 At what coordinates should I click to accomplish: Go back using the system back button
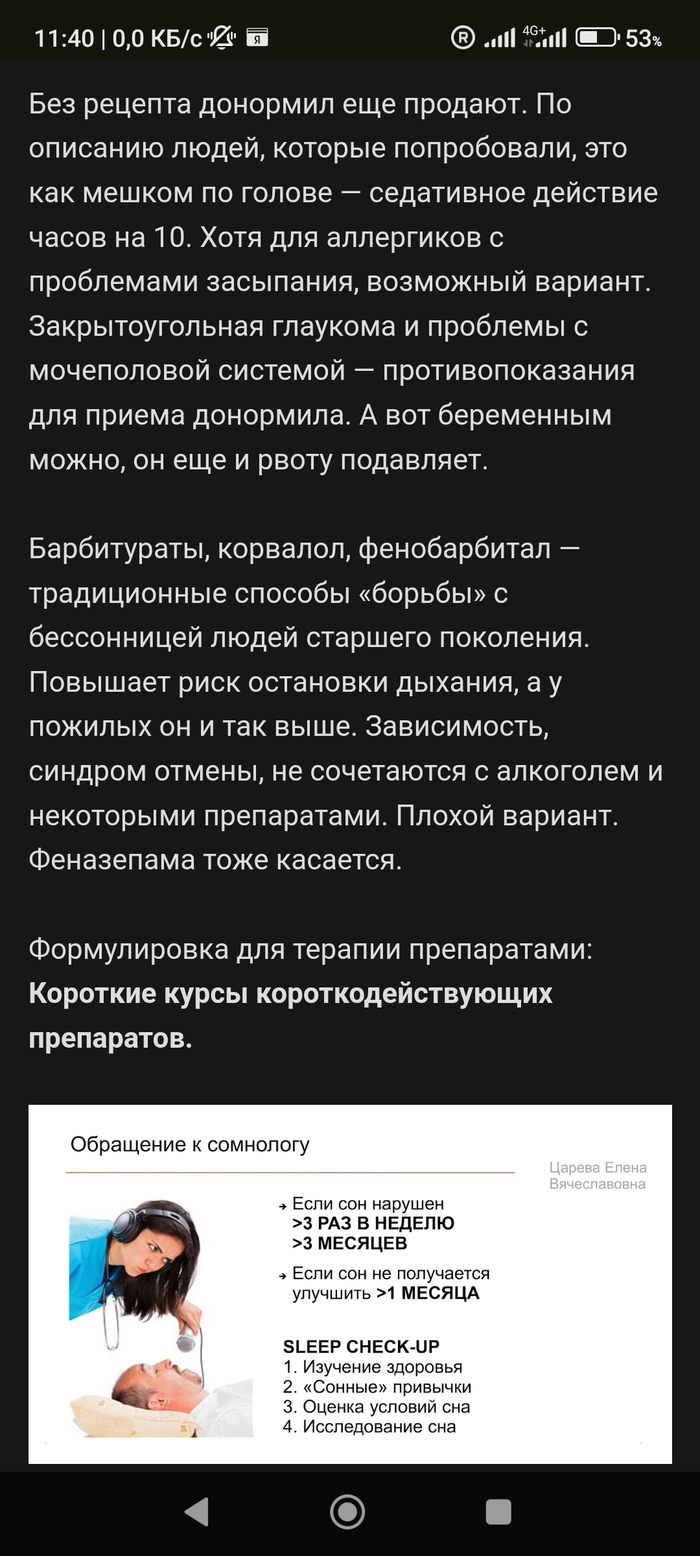click(197, 1512)
